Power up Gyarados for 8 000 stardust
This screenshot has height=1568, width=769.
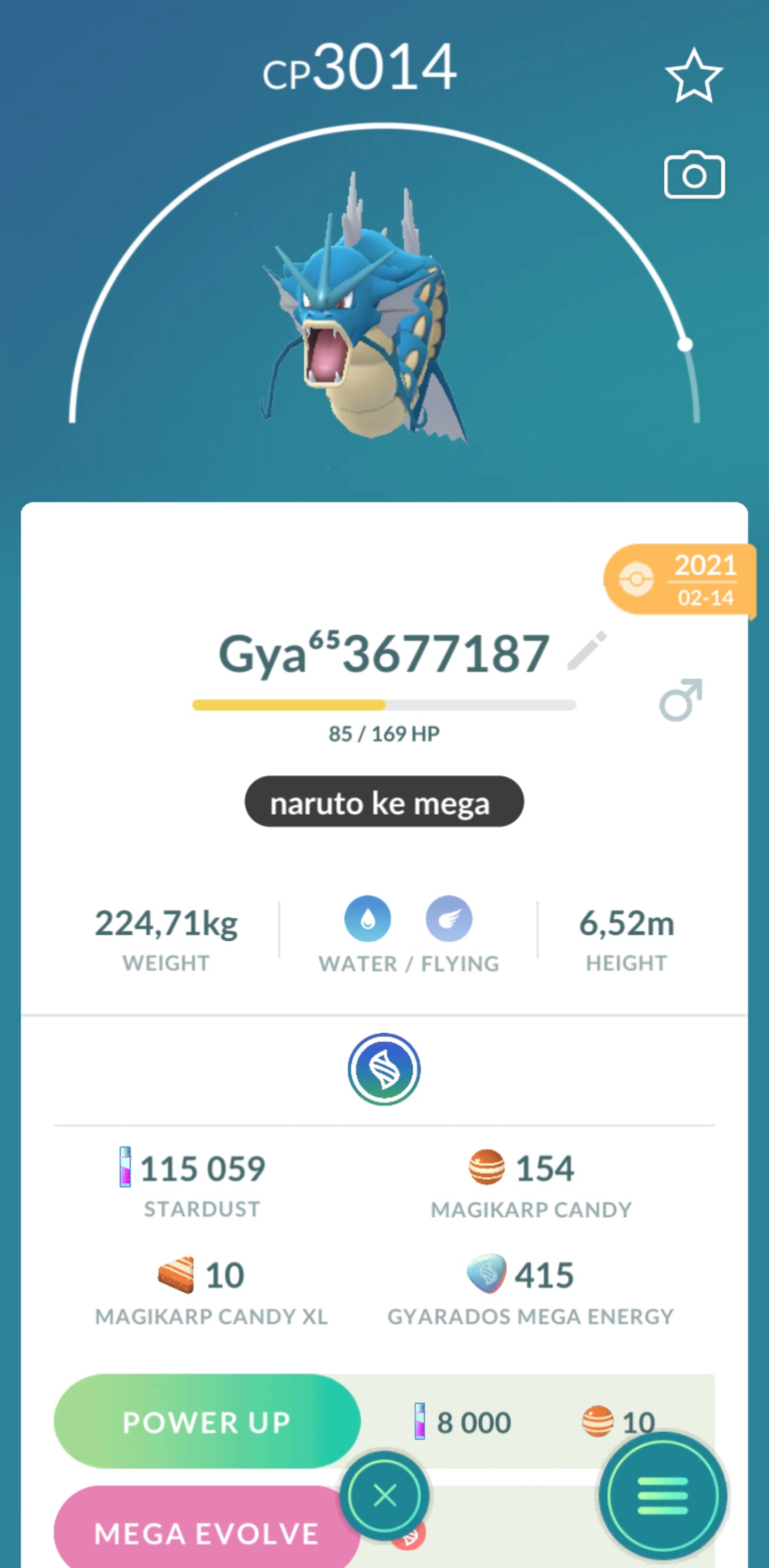click(207, 1421)
